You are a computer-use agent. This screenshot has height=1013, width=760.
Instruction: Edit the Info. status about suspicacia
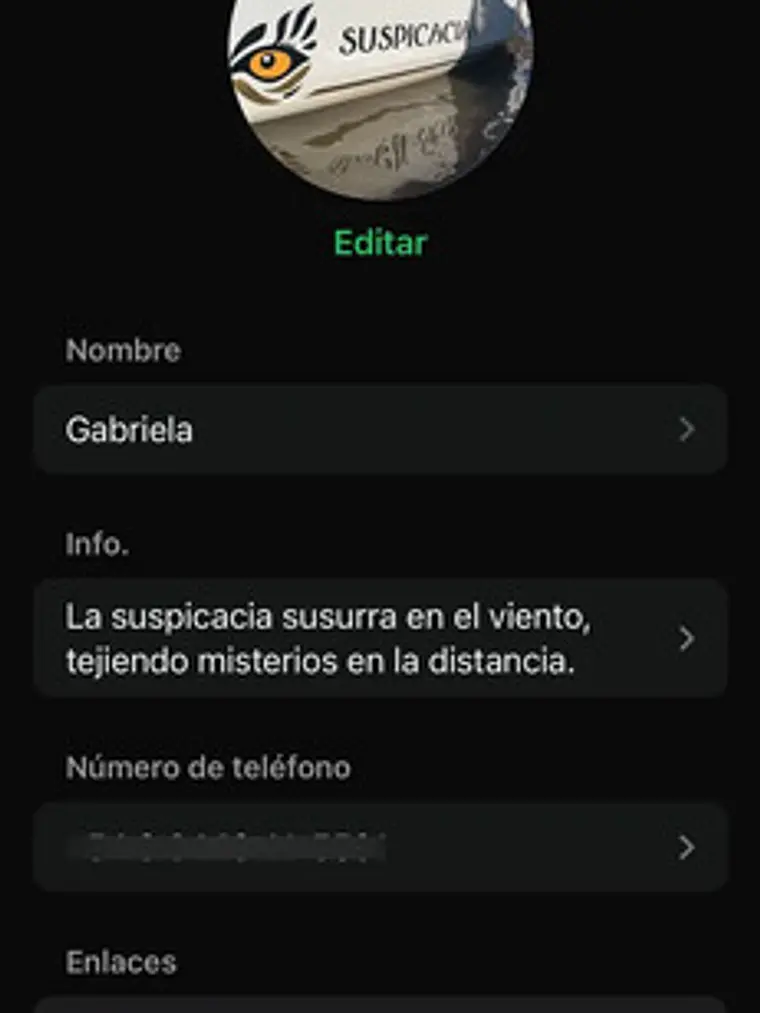point(380,638)
